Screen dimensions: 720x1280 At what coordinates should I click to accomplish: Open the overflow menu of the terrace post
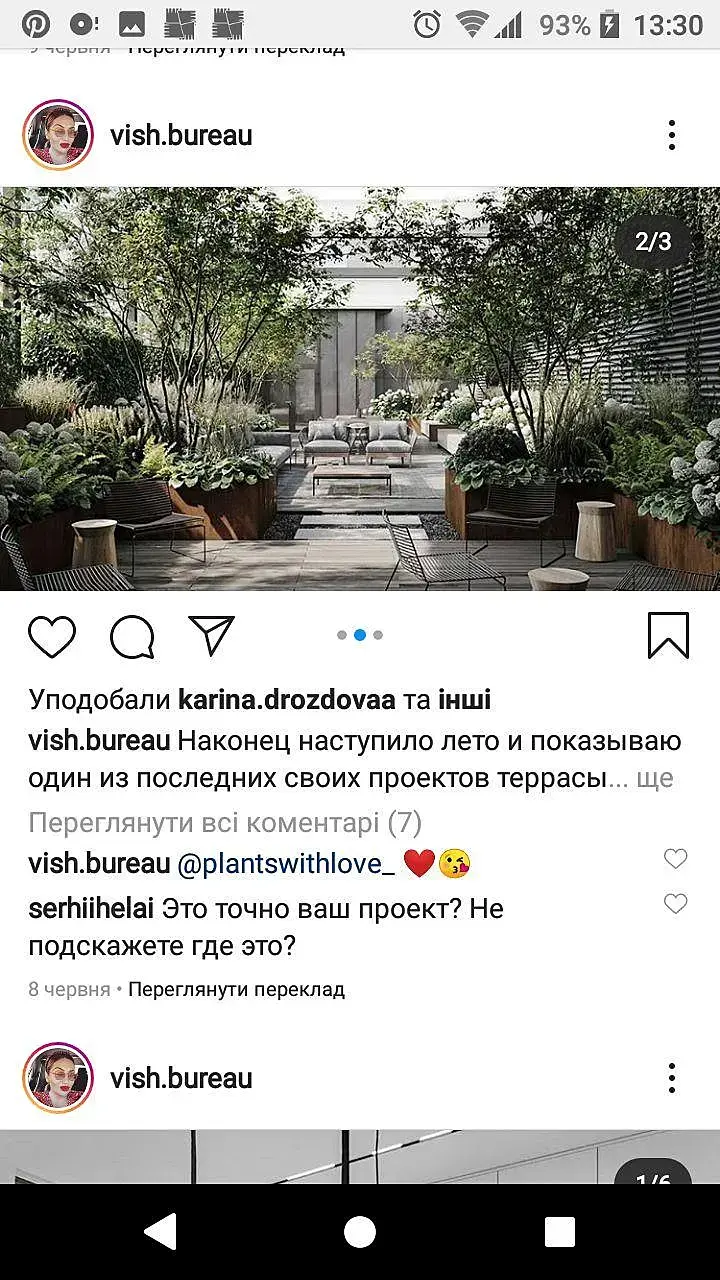672,135
